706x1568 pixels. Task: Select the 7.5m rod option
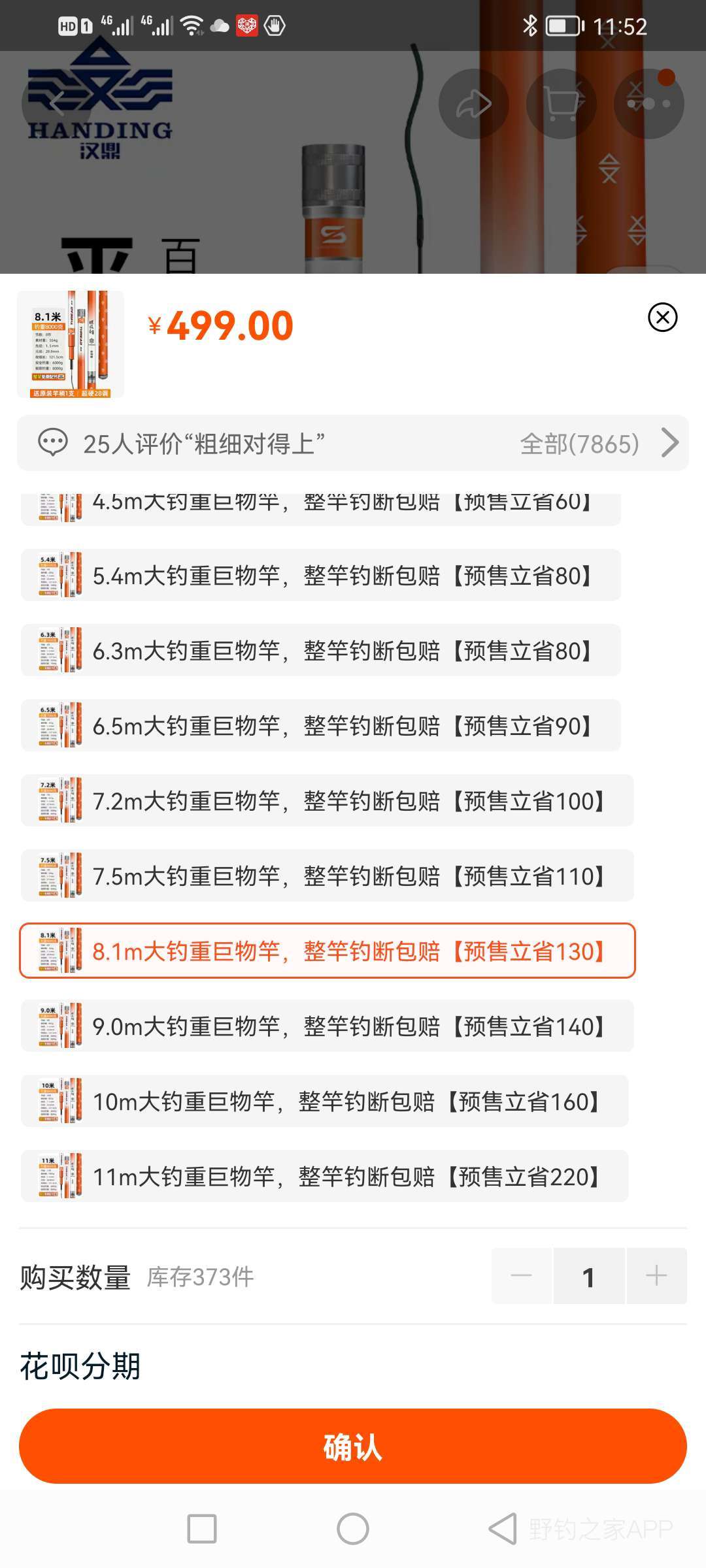pyautogui.click(x=327, y=876)
